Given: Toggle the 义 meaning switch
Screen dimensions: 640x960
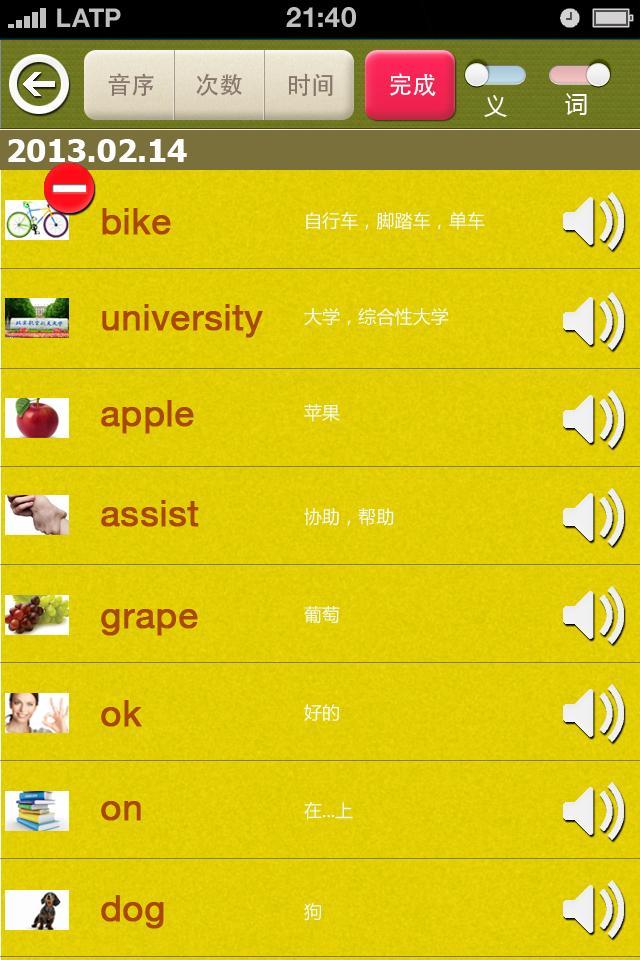Looking at the screenshot, I should [x=495, y=75].
